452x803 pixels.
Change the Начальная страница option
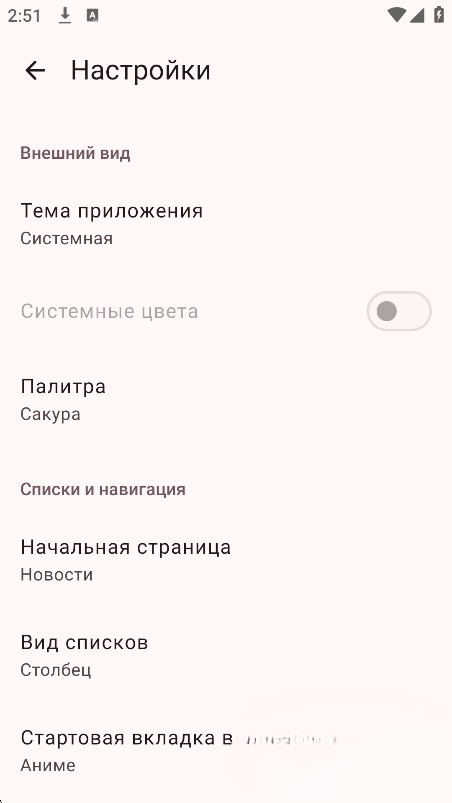226,560
